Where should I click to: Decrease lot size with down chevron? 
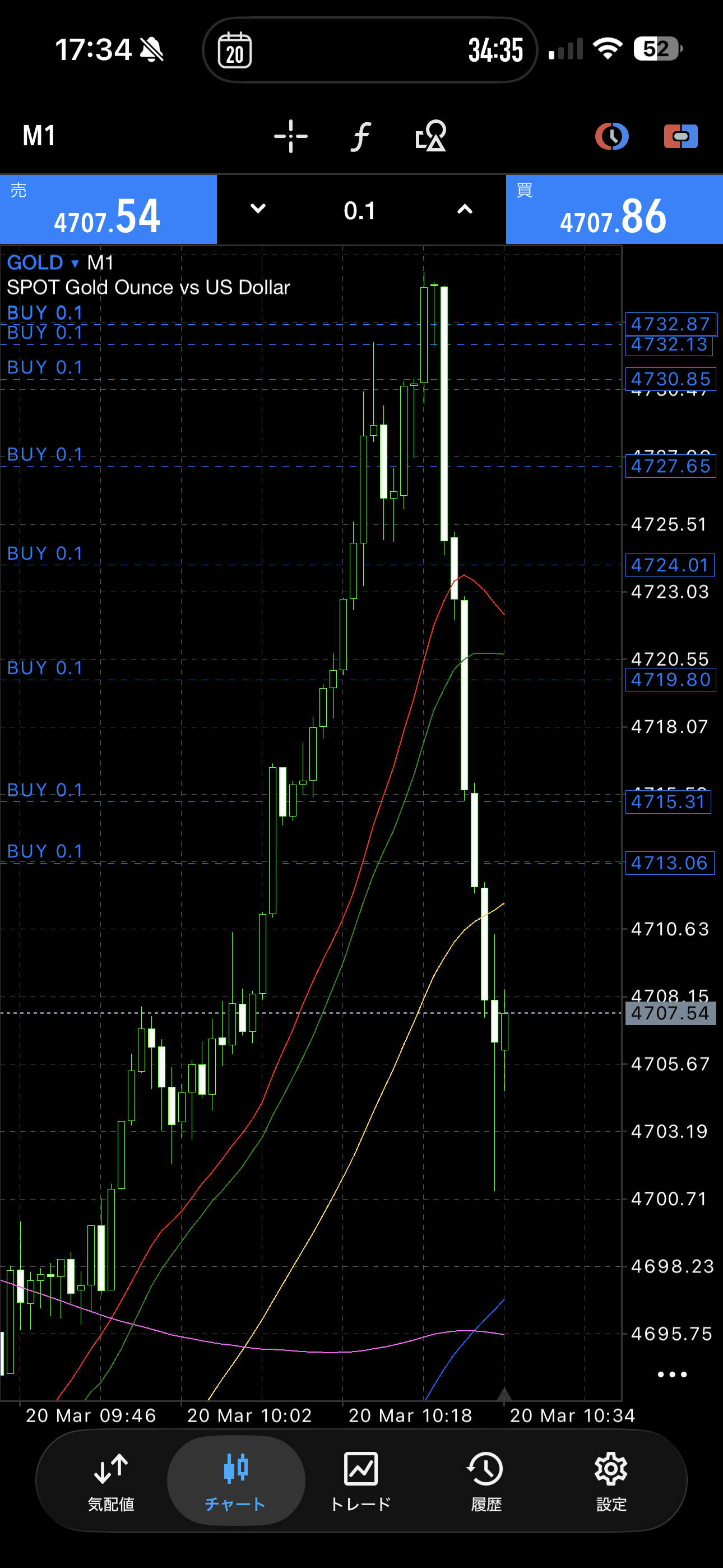258,209
